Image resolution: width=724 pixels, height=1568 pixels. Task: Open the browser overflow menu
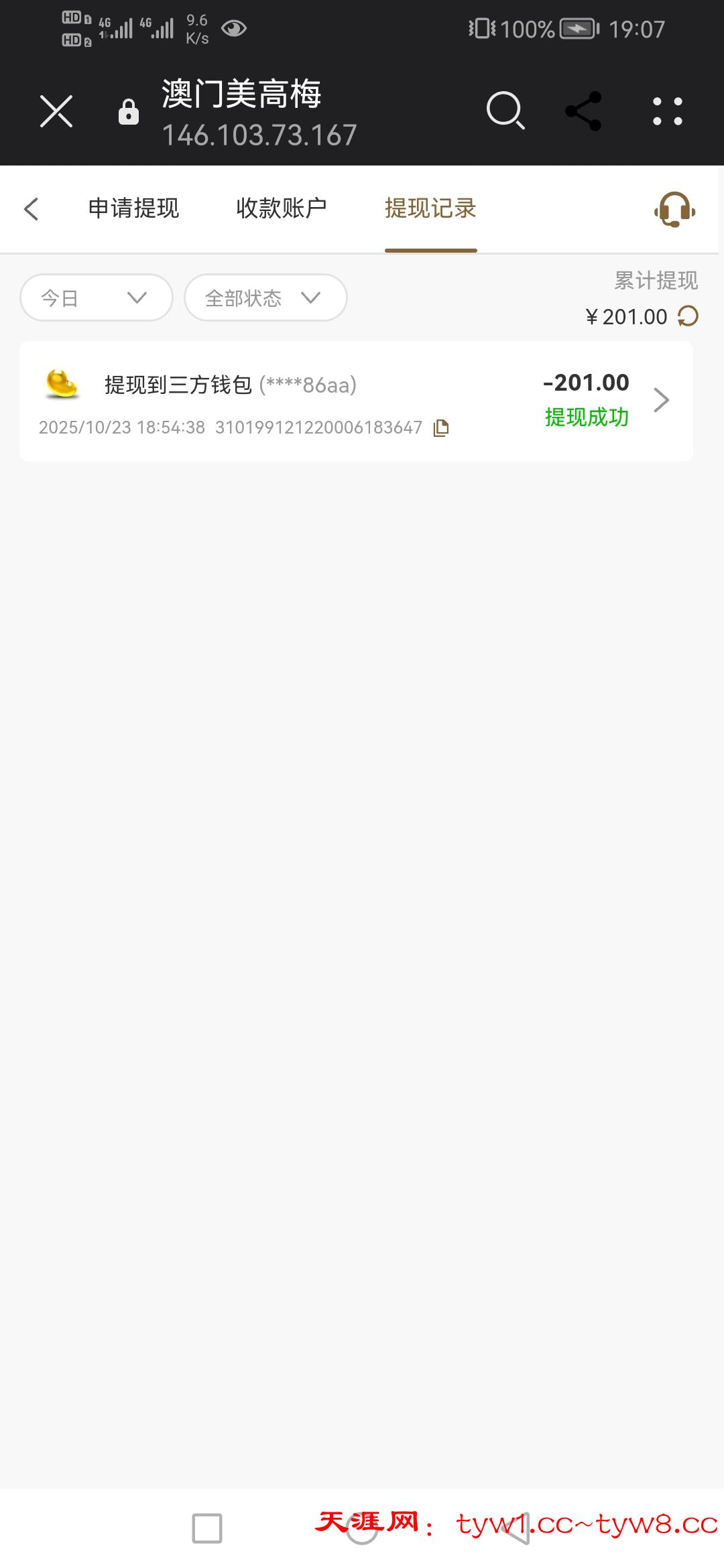[668, 111]
